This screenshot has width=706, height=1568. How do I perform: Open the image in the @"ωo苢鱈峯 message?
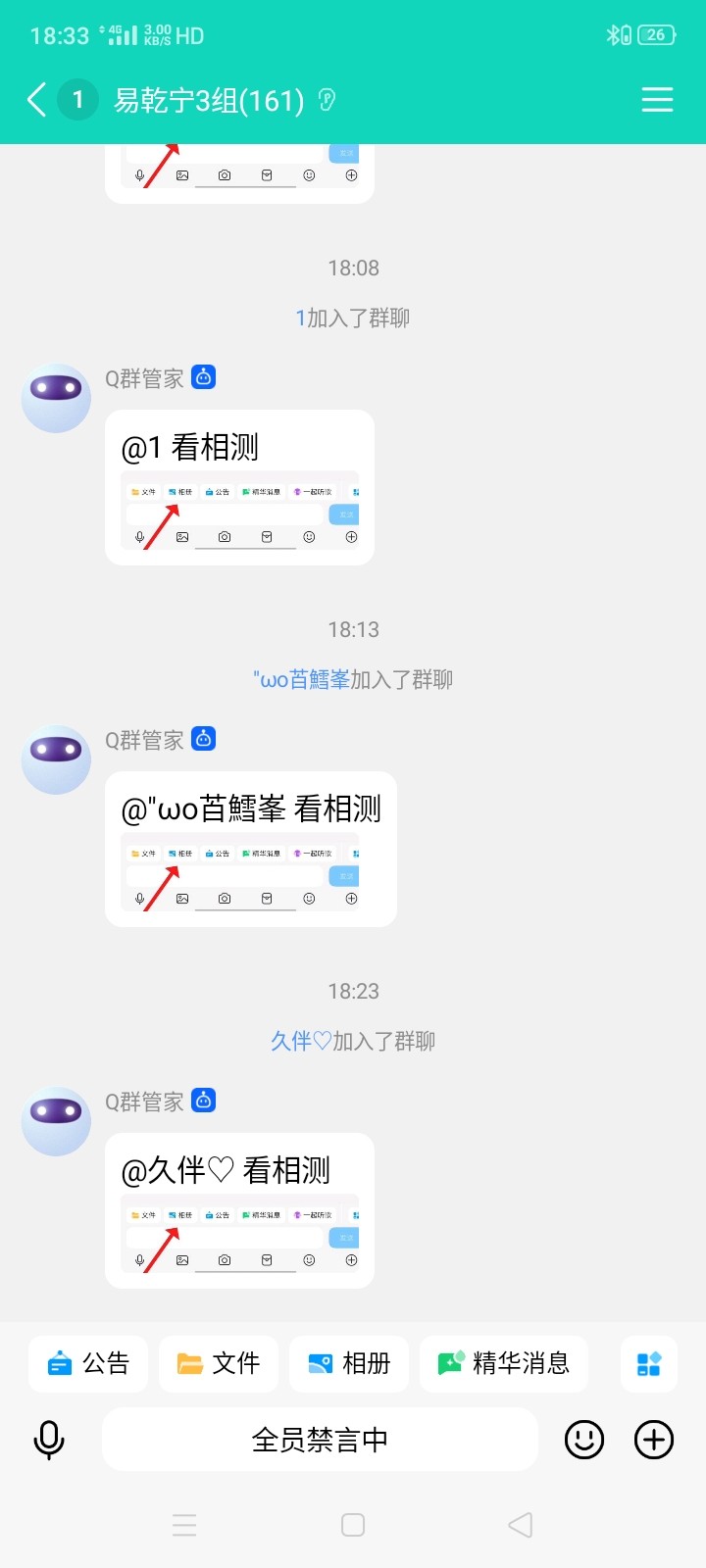point(239,872)
